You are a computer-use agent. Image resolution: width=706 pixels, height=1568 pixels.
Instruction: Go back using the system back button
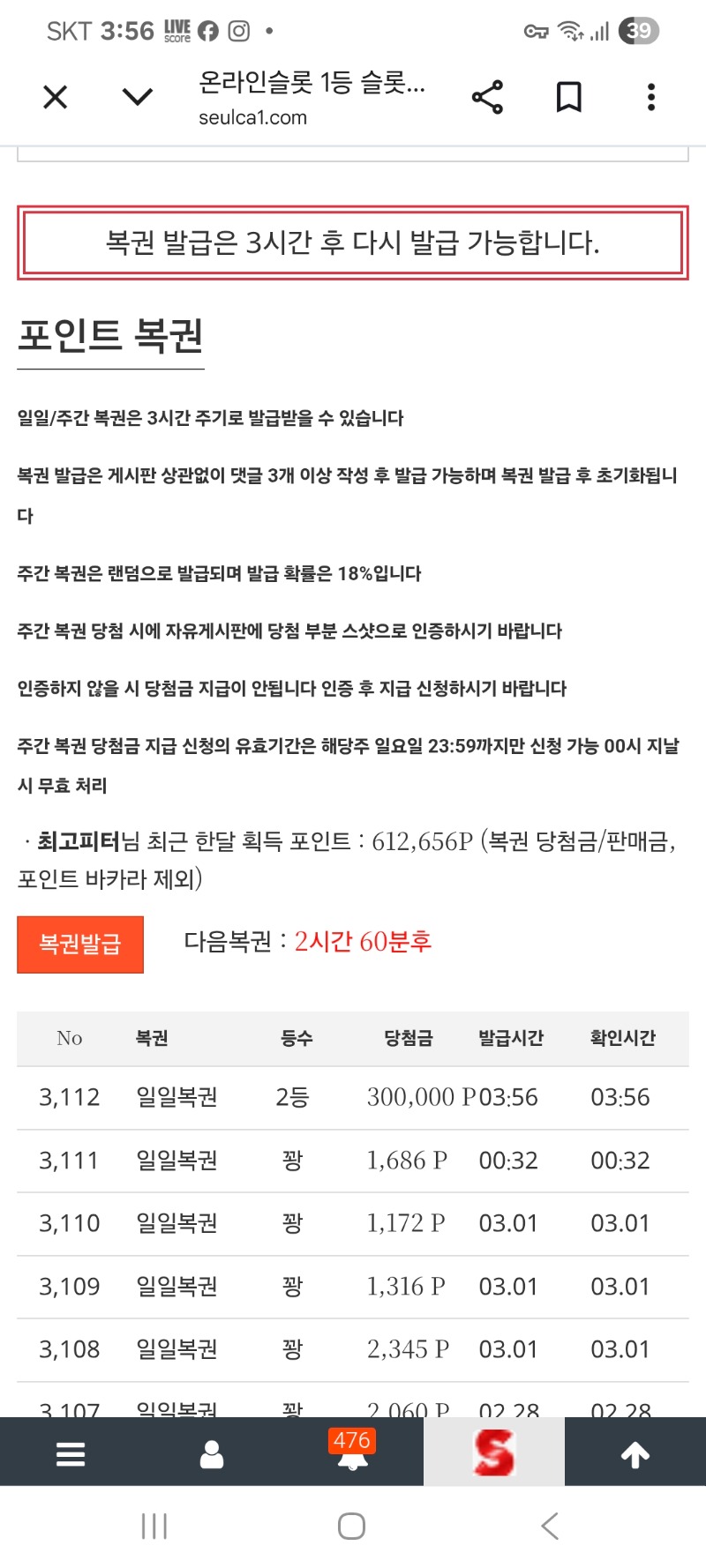pos(550,1526)
